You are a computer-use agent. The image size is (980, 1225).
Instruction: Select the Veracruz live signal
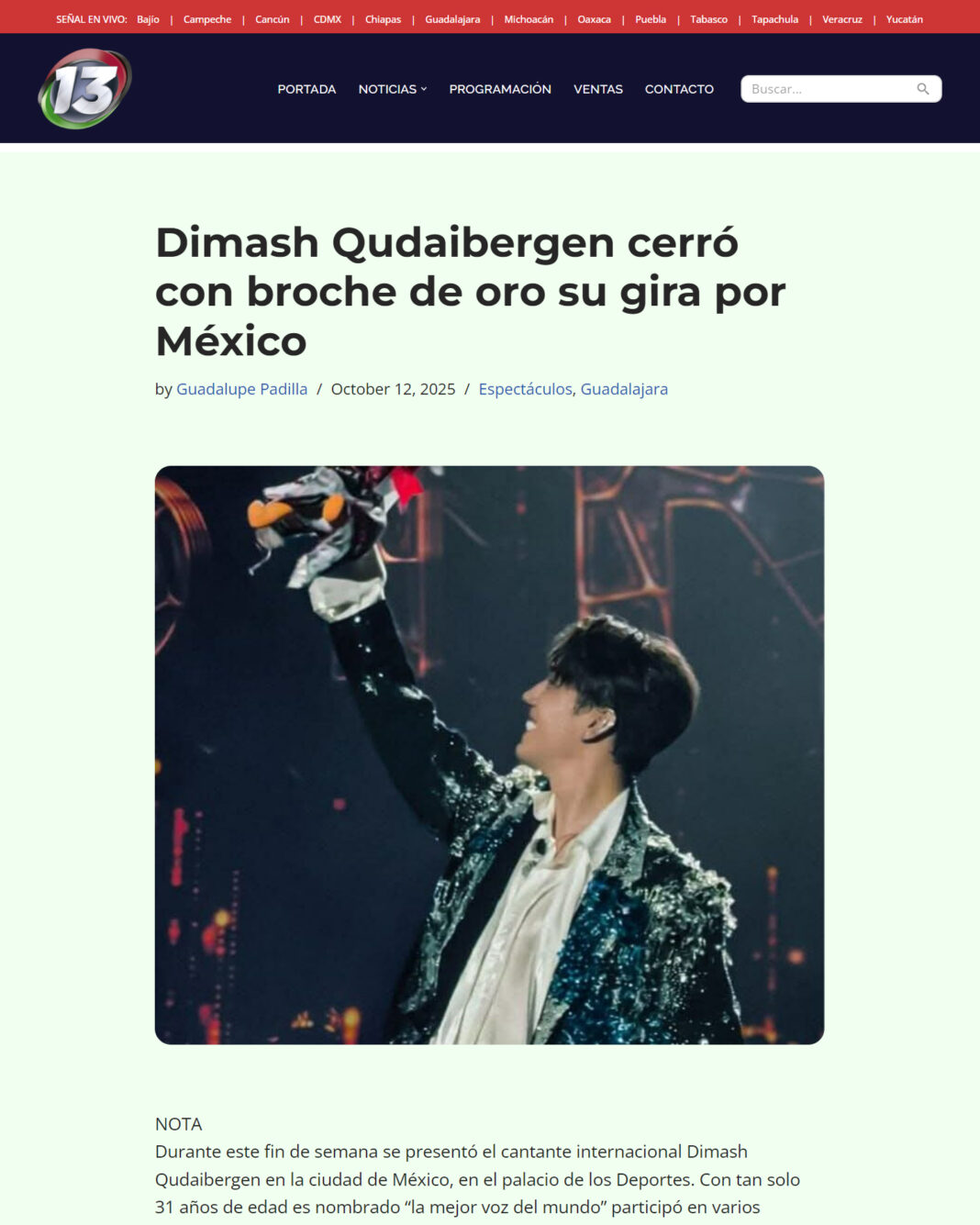click(841, 19)
